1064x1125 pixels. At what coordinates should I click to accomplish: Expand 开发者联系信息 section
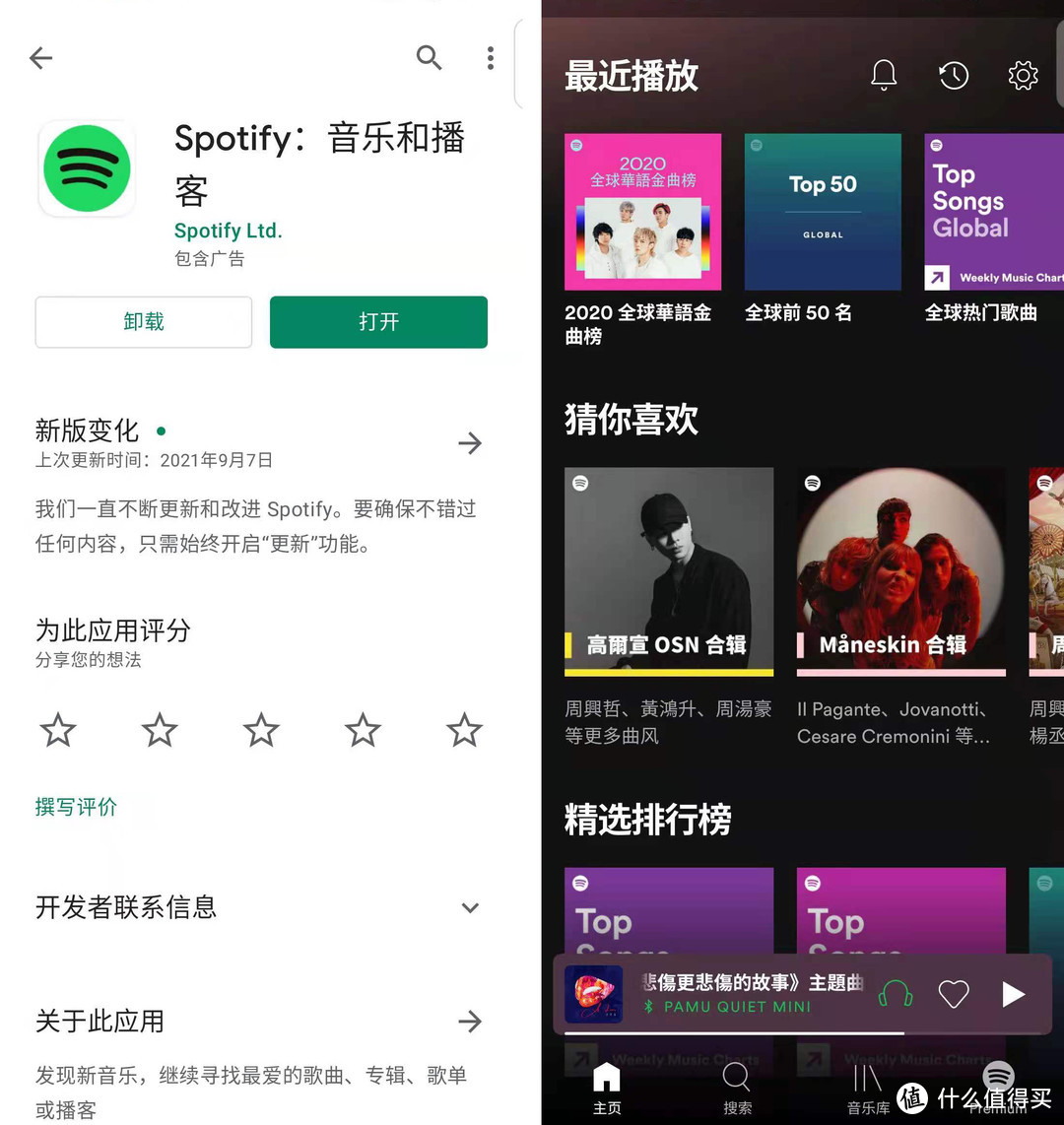pyautogui.click(x=470, y=907)
